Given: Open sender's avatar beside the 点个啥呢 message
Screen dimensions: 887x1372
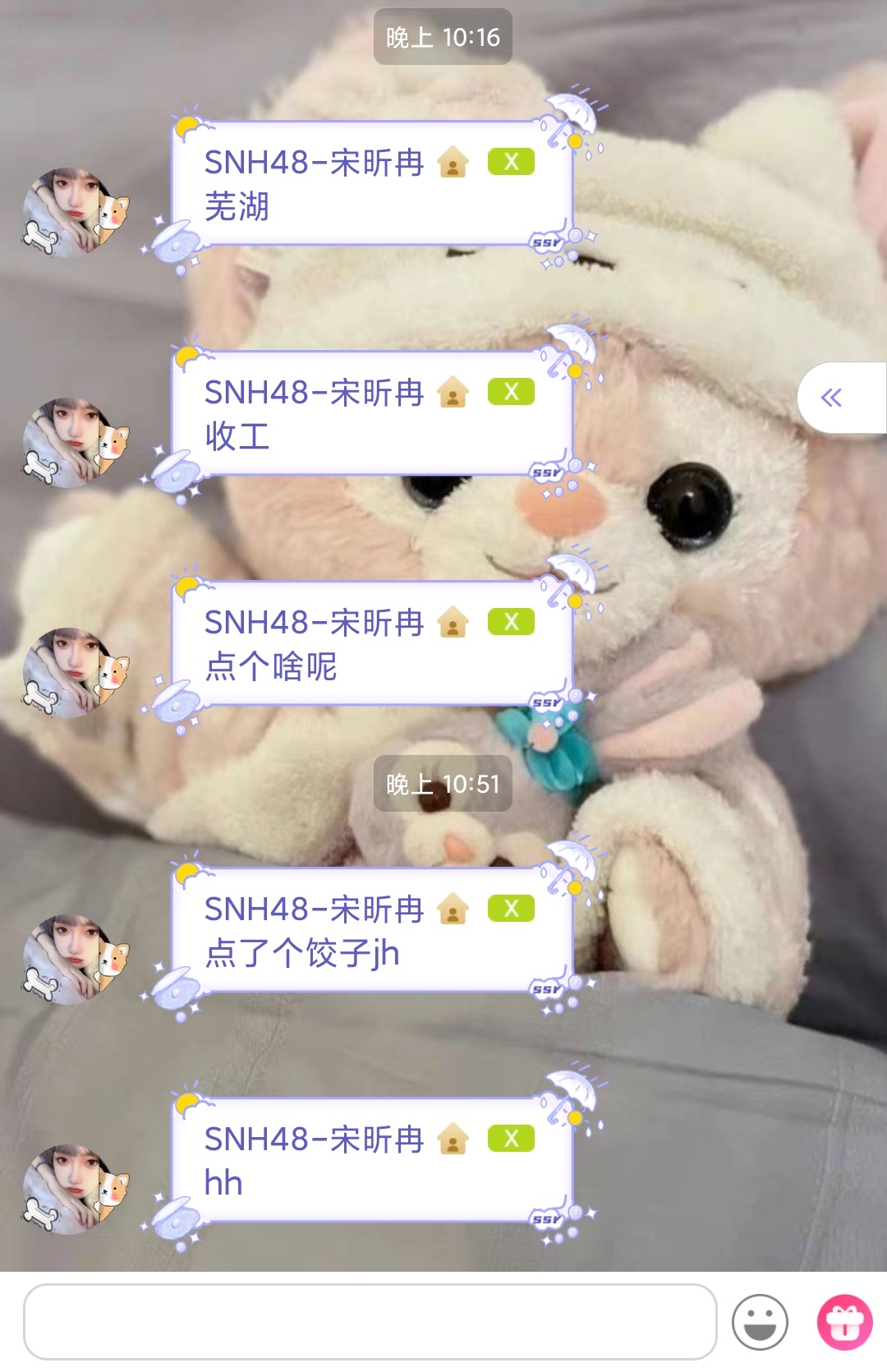Looking at the screenshot, I should (x=76, y=674).
